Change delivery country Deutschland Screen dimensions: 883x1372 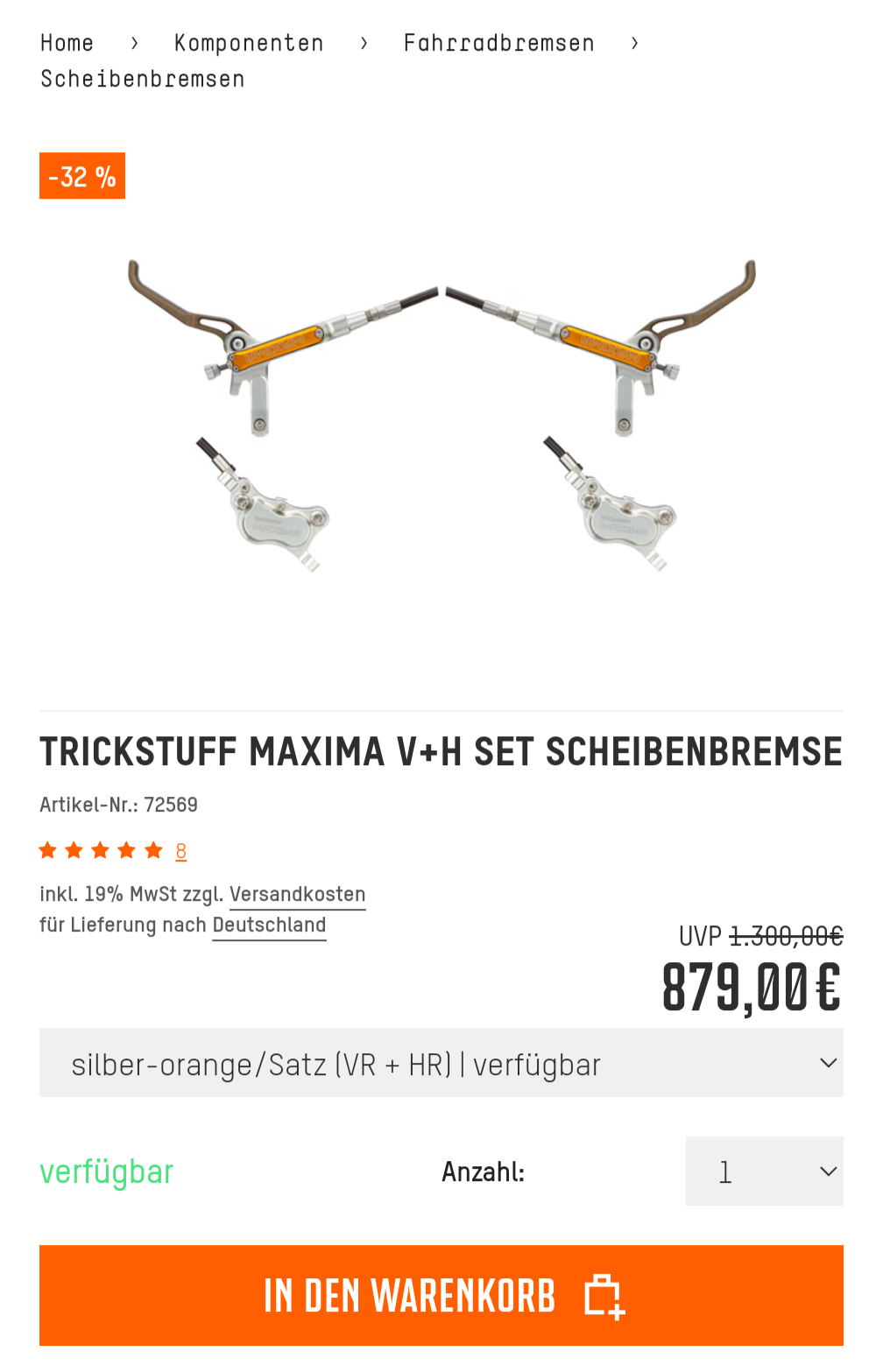click(x=269, y=925)
